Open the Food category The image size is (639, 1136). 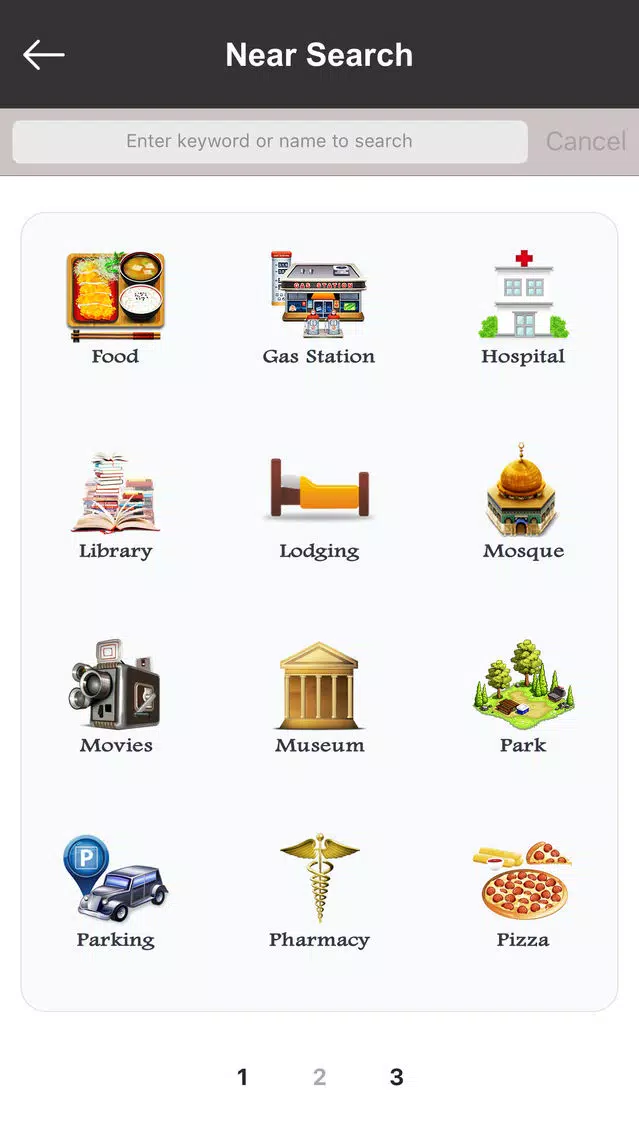point(115,308)
